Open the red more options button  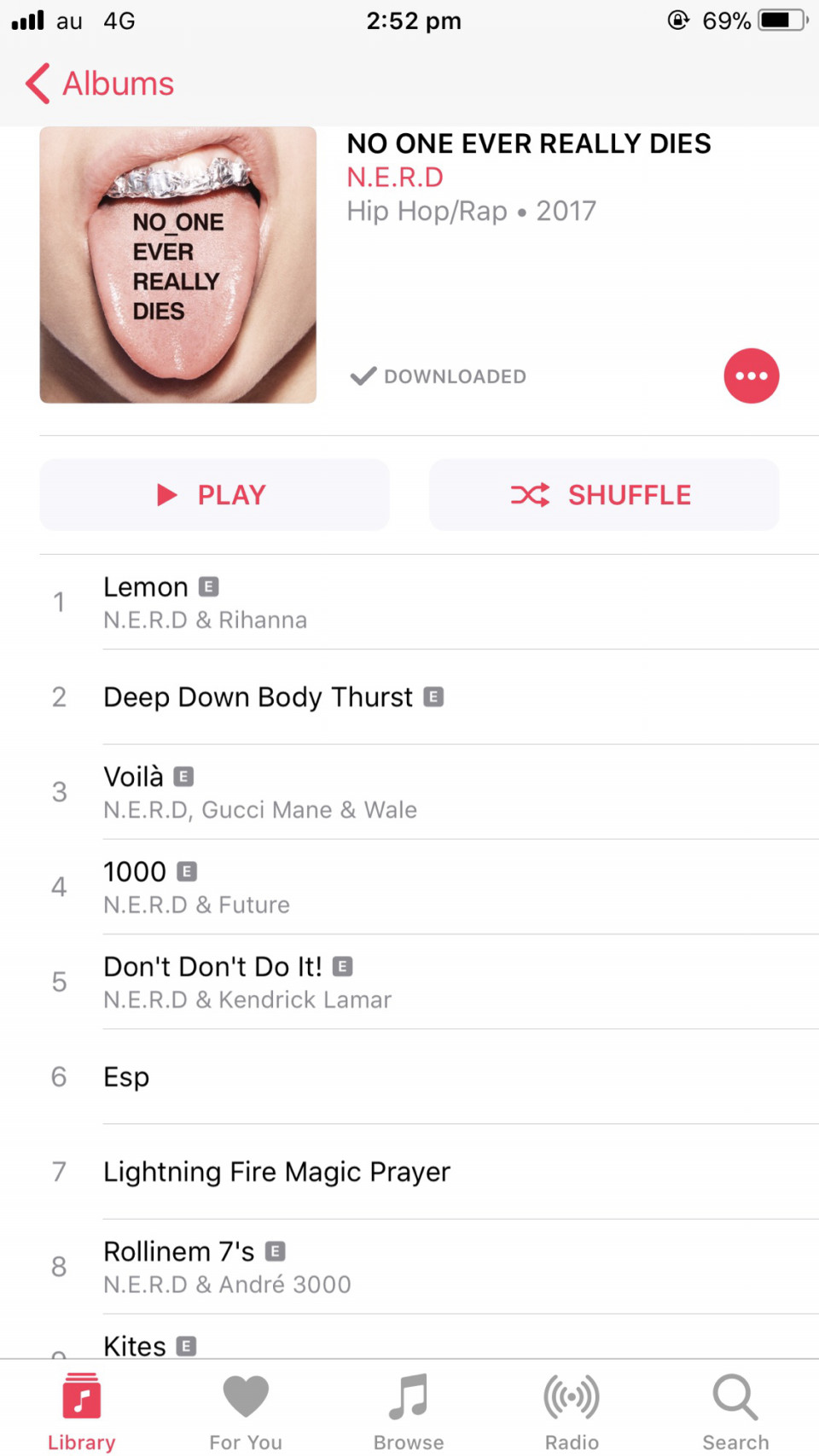point(751,376)
